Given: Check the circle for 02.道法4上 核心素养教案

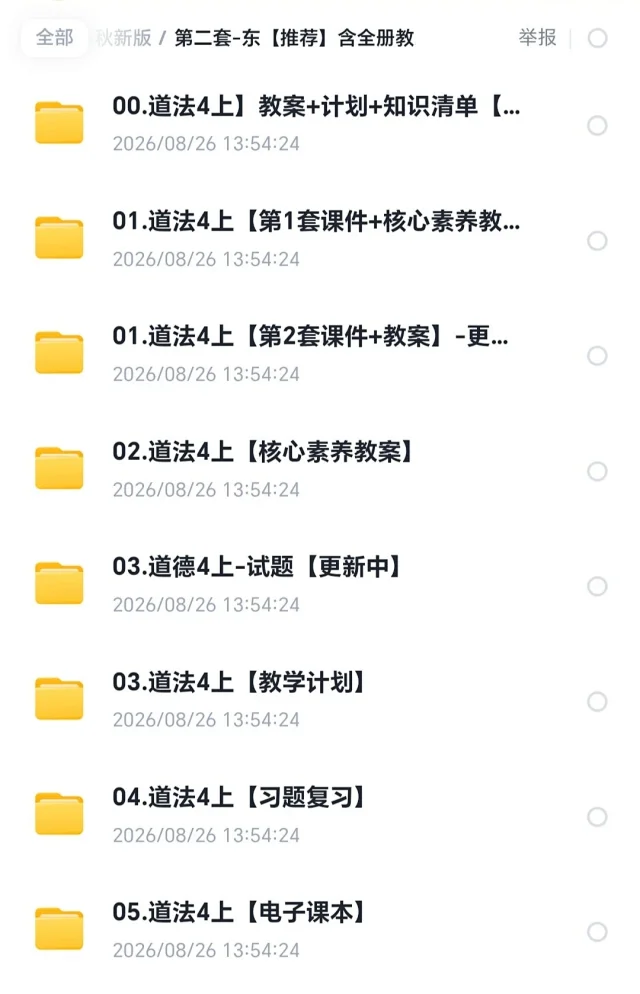Looking at the screenshot, I should click(597, 471).
